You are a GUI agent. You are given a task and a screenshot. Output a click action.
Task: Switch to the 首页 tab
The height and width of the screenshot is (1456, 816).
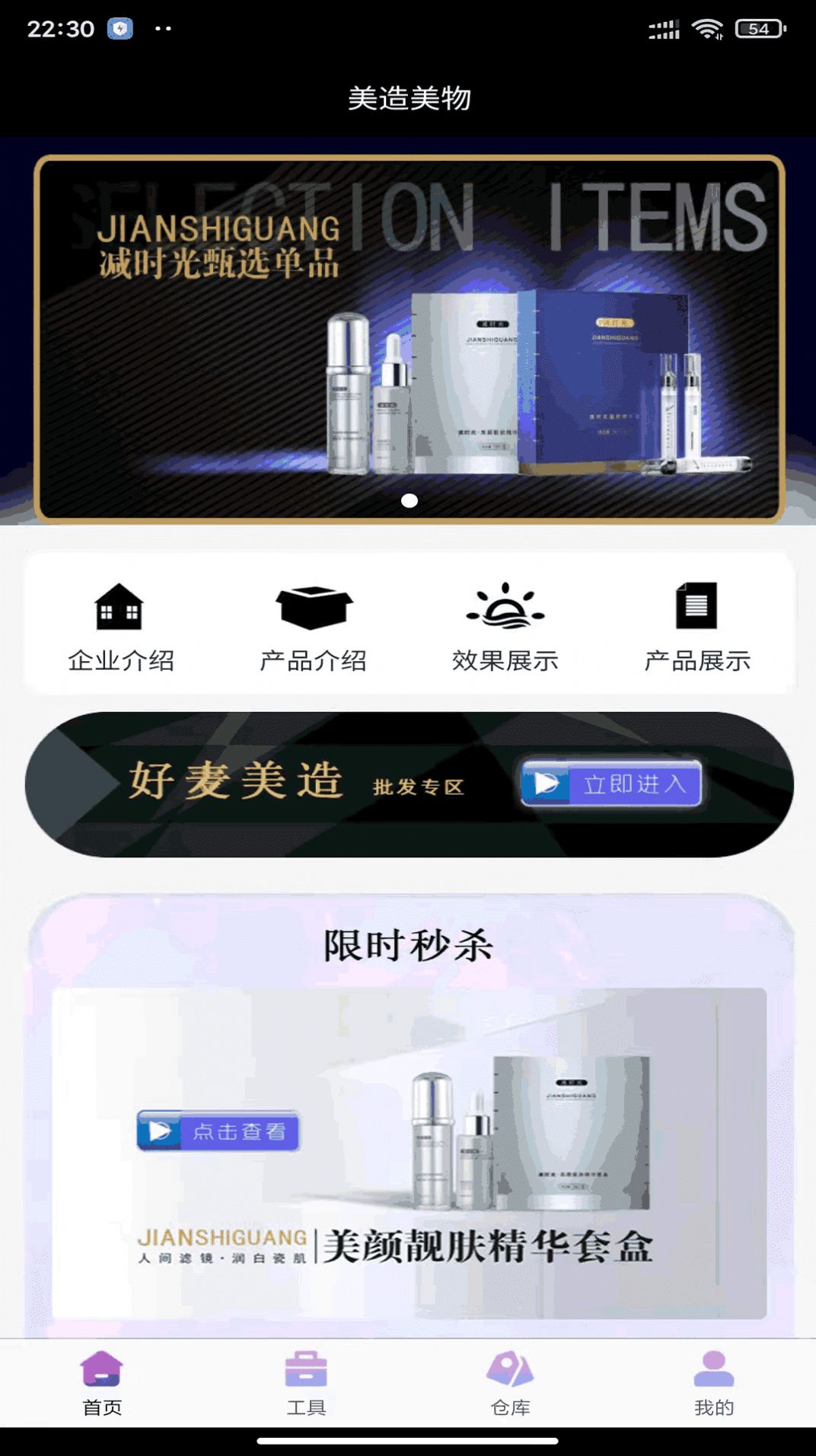click(x=102, y=1383)
